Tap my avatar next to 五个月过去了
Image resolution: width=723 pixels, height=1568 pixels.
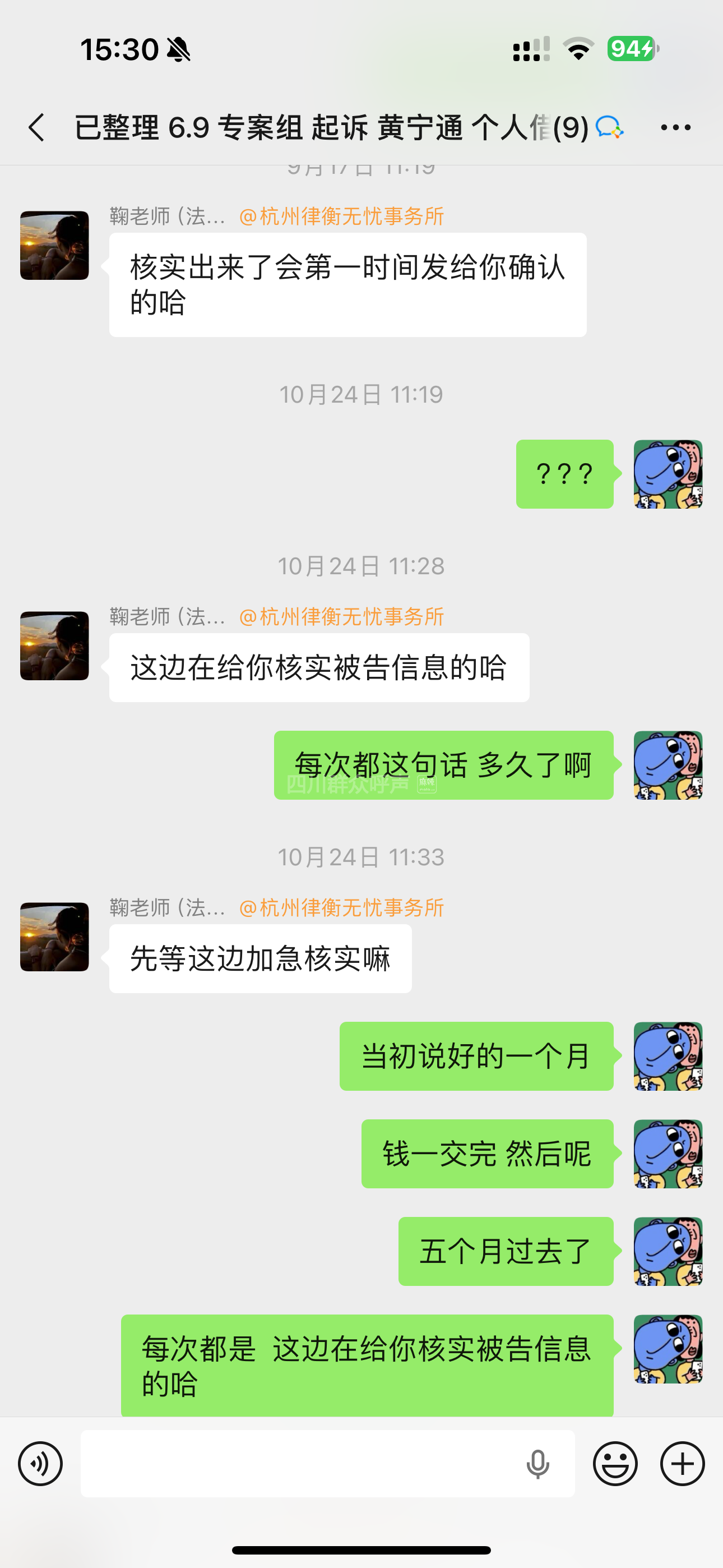[668, 1252]
